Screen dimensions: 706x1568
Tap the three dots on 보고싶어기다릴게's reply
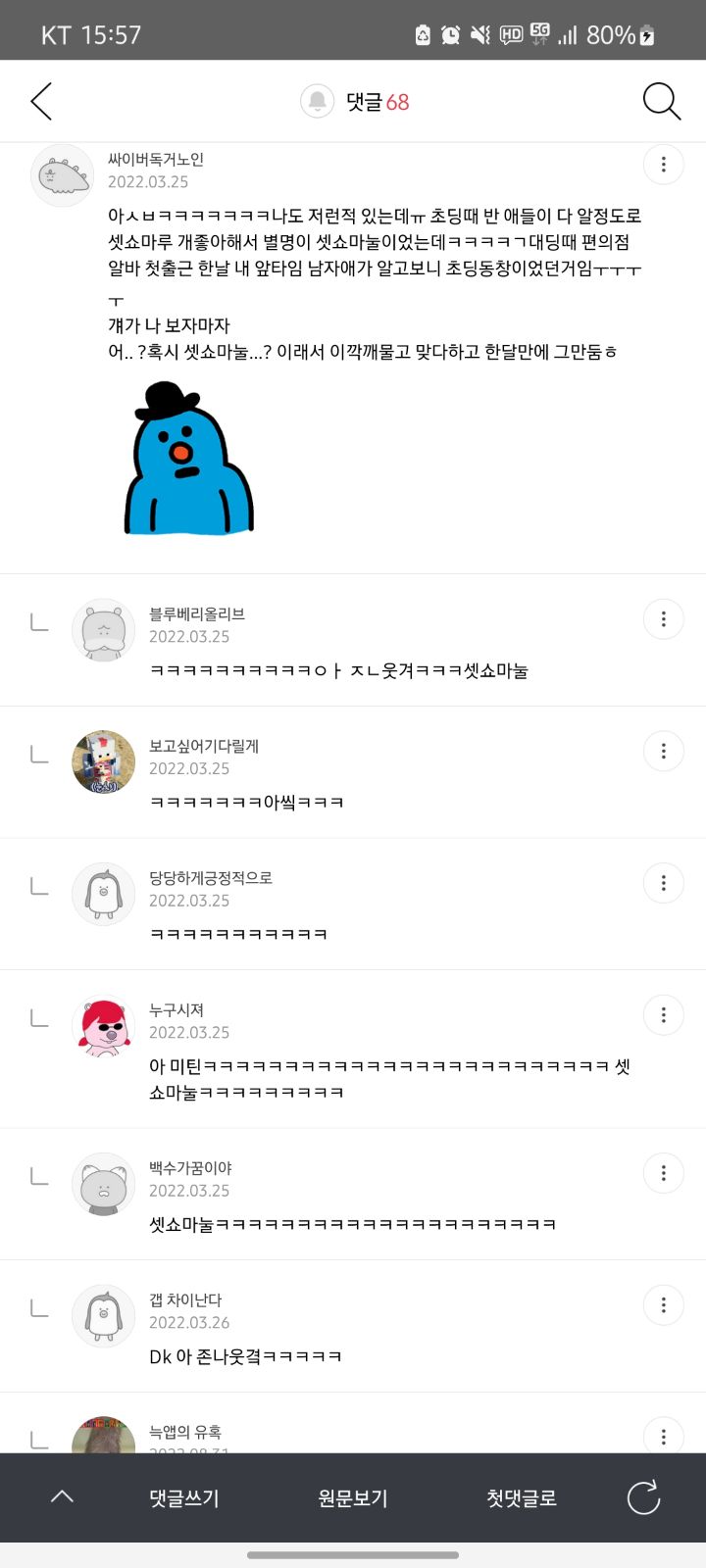coord(664,752)
